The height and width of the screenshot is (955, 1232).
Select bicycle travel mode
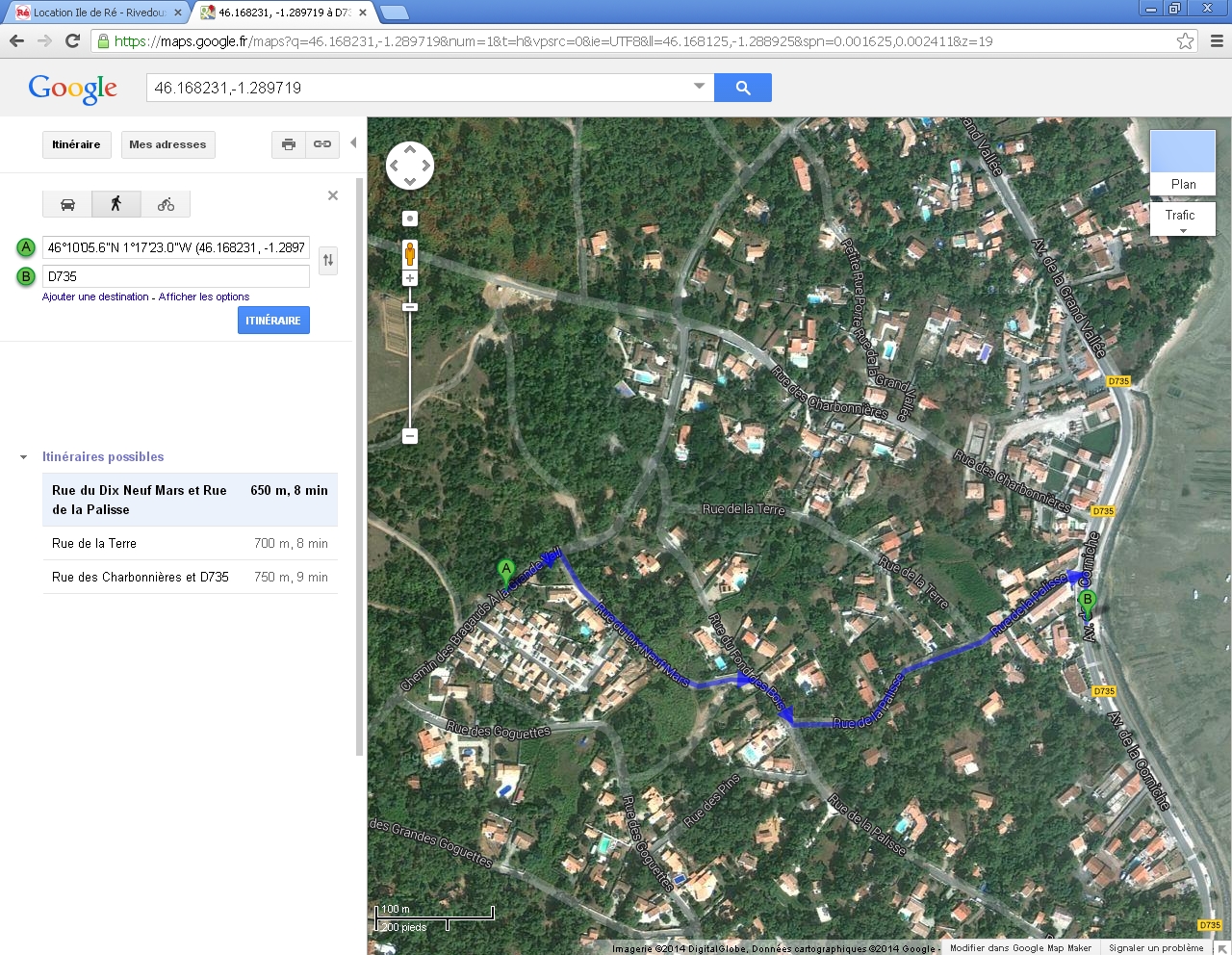166,204
